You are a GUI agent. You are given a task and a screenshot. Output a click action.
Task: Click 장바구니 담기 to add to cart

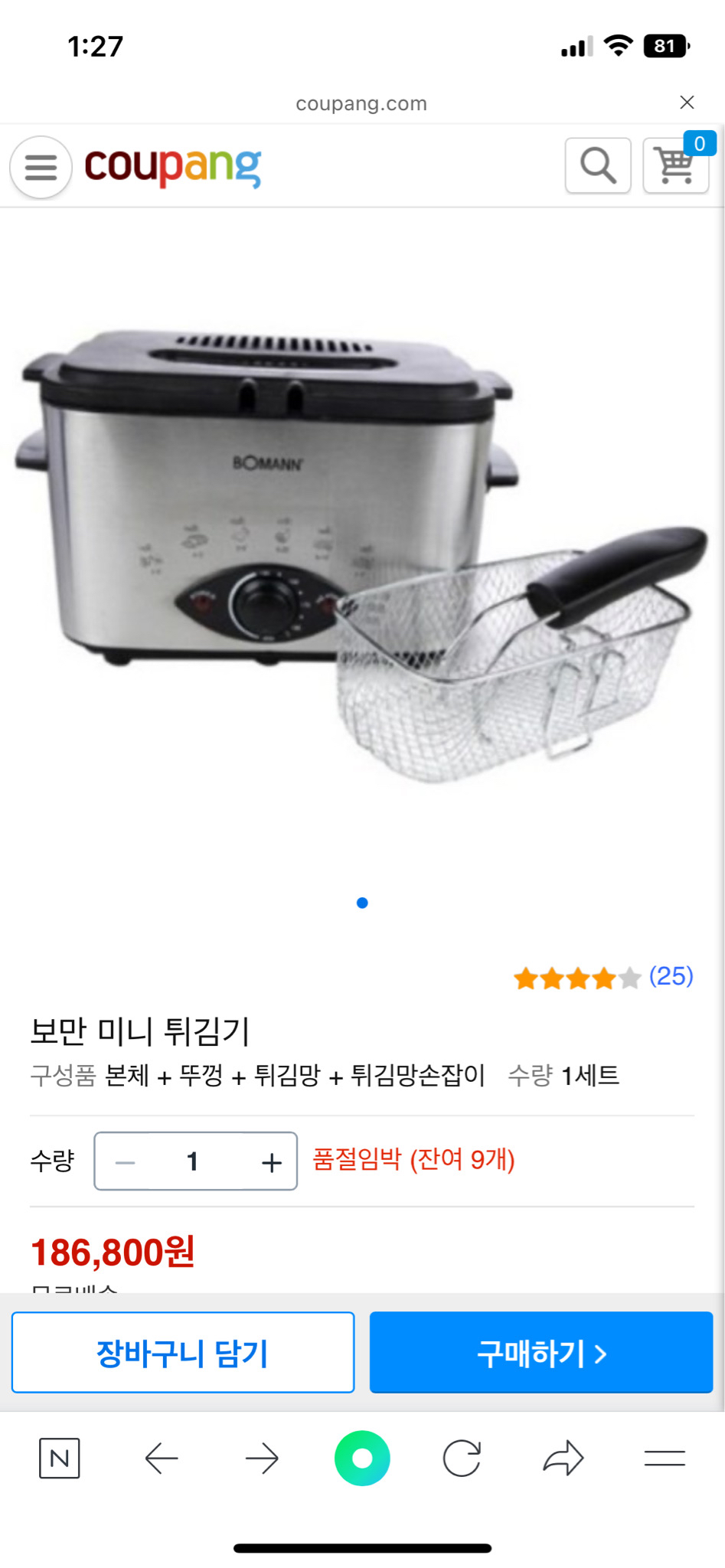(x=182, y=1352)
